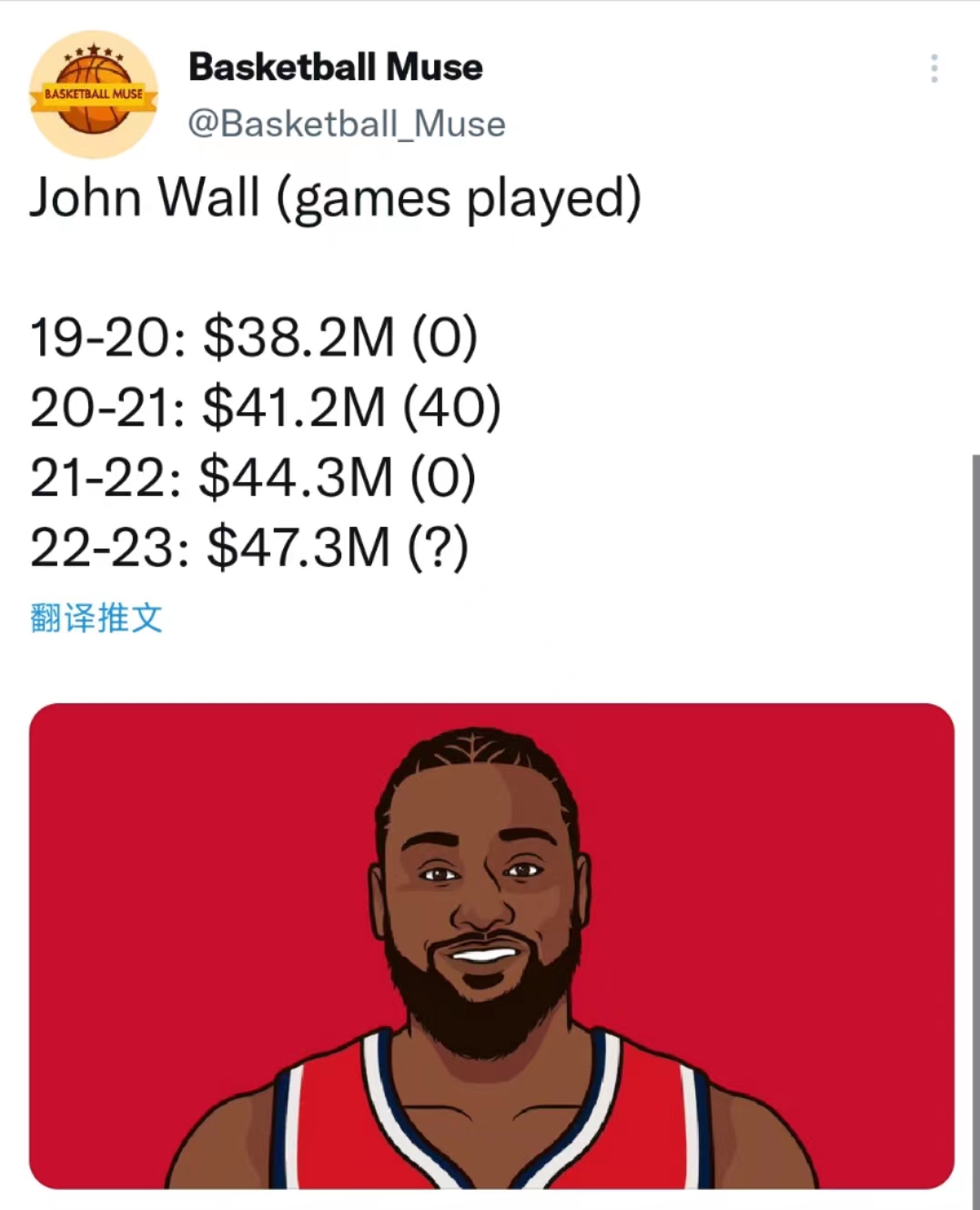This screenshot has width=980, height=1210.
Task: Tap the translate tweet link
Action: coord(96,619)
